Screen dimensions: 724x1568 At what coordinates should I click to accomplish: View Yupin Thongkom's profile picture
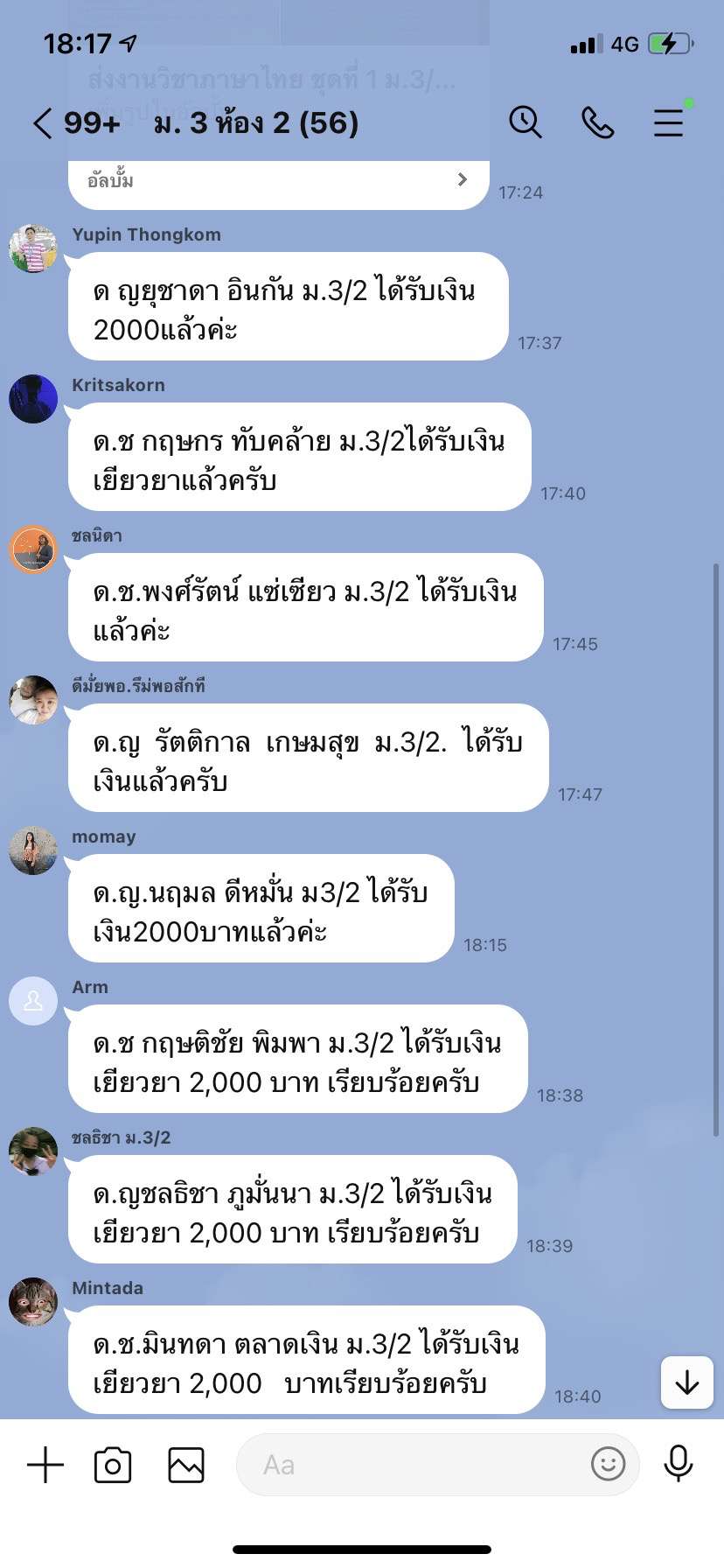point(33,248)
